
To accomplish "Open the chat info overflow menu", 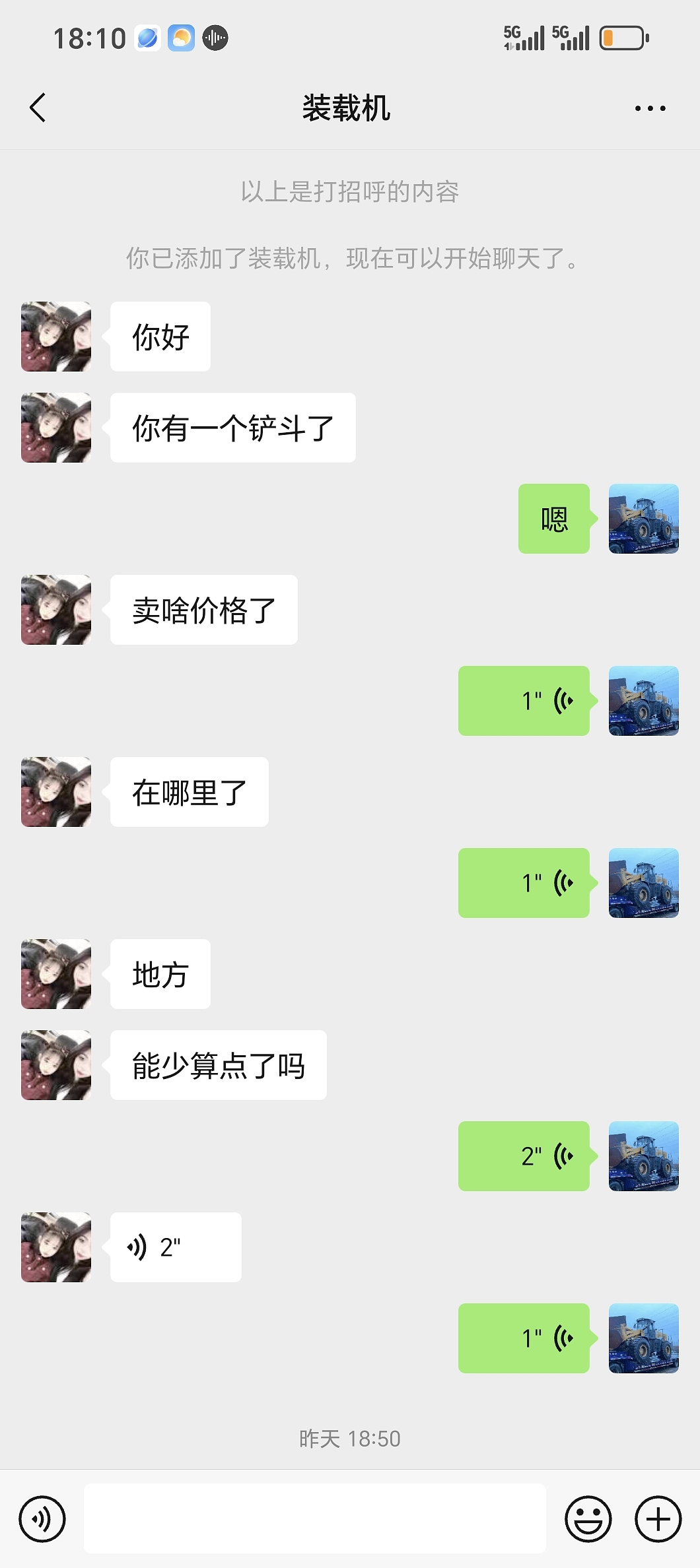I will 650,108.
